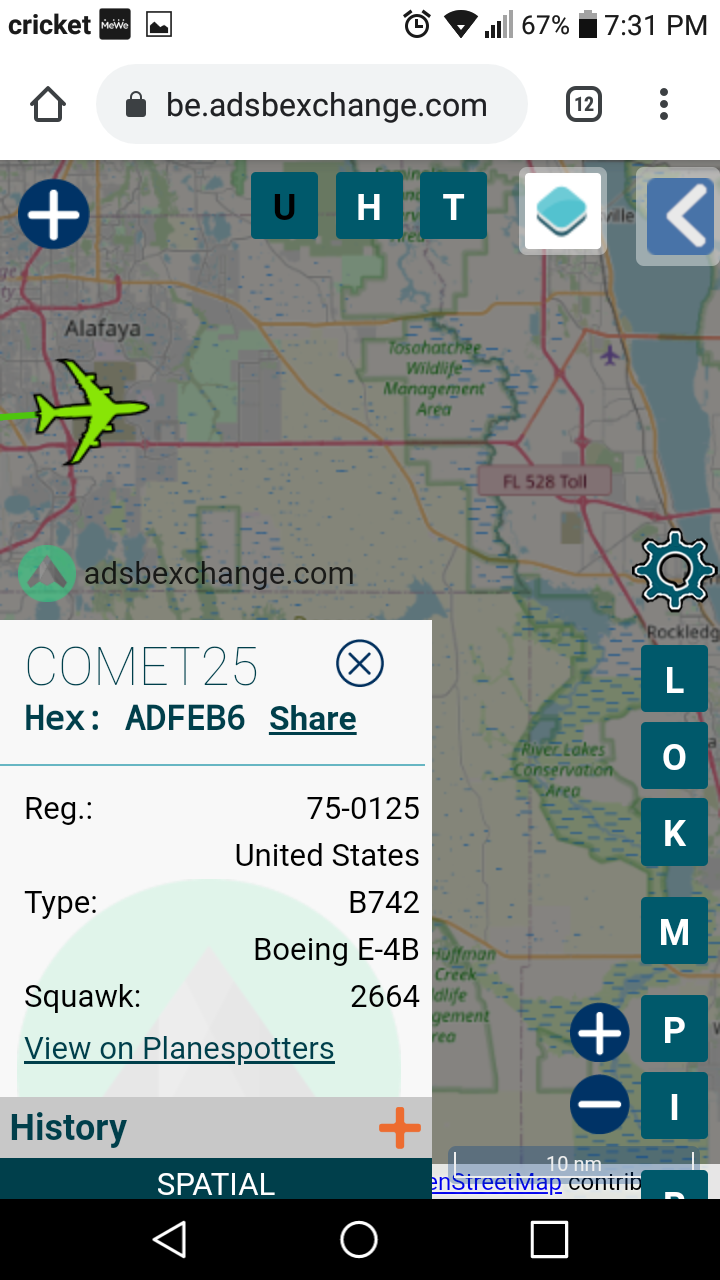Open map settings gear
The image size is (720, 1280).
pyautogui.click(x=674, y=570)
